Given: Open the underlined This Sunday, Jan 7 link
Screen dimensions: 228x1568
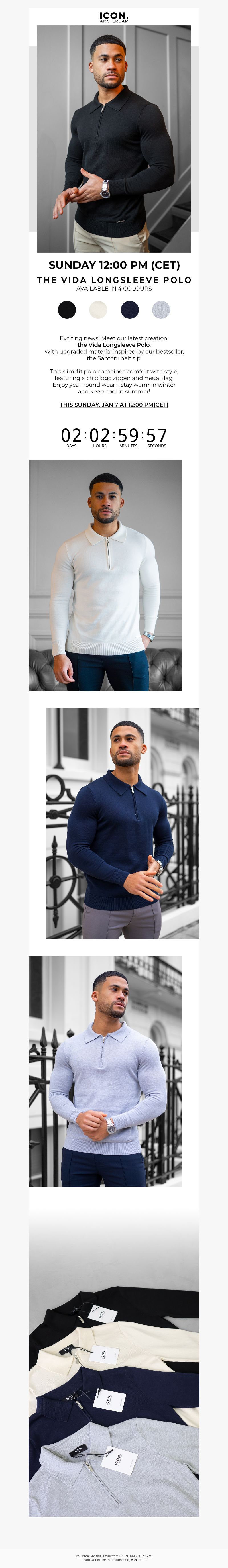Looking at the screenshot, I should click(x=114, y=404).
